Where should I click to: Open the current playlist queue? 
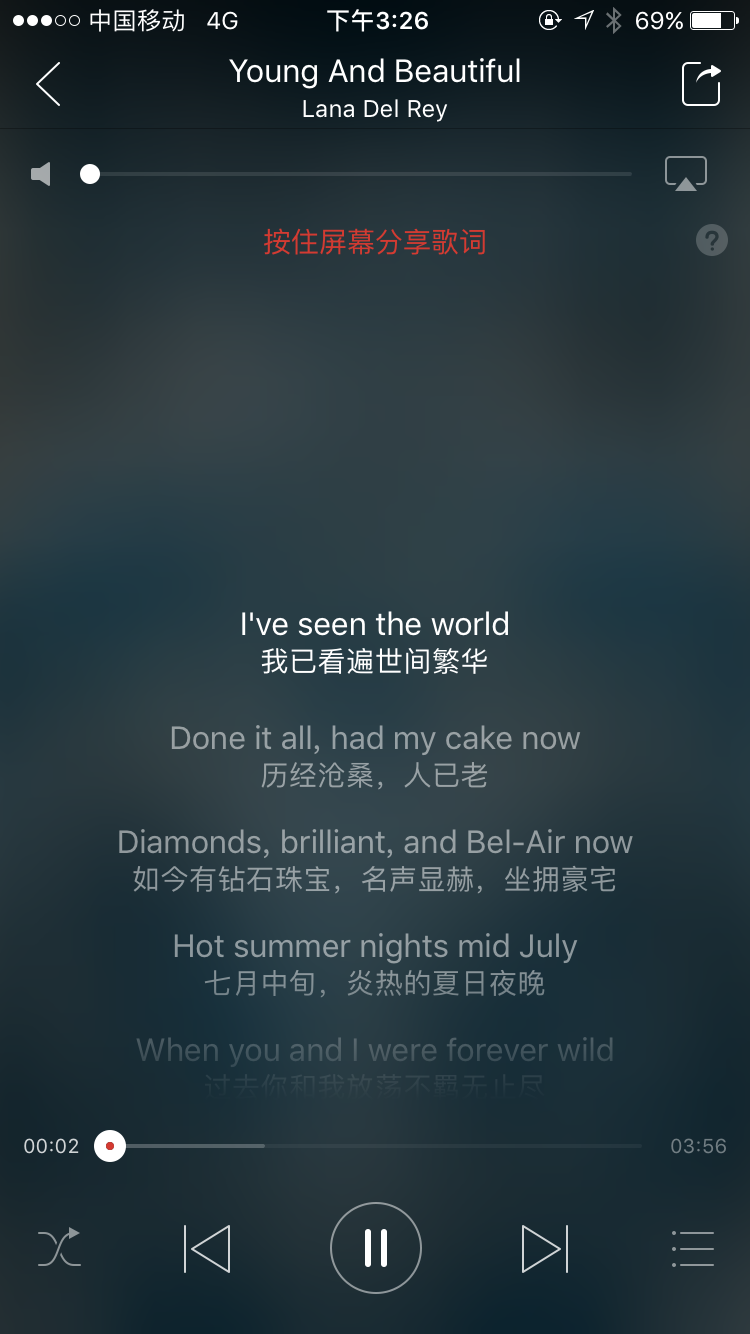tap(692, 1249)
